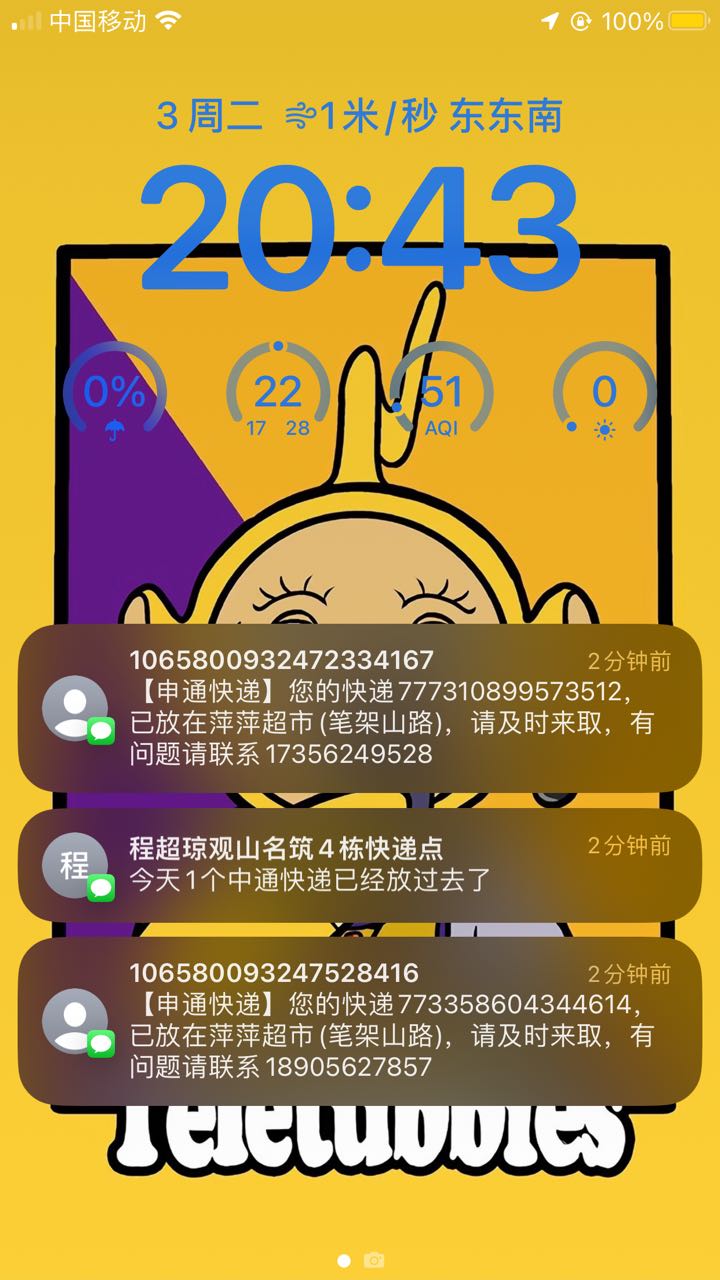Open the temperature widget showing 22
This screenshot has width=720, height=1280.
pyautogui.click(x=278, y=393)
